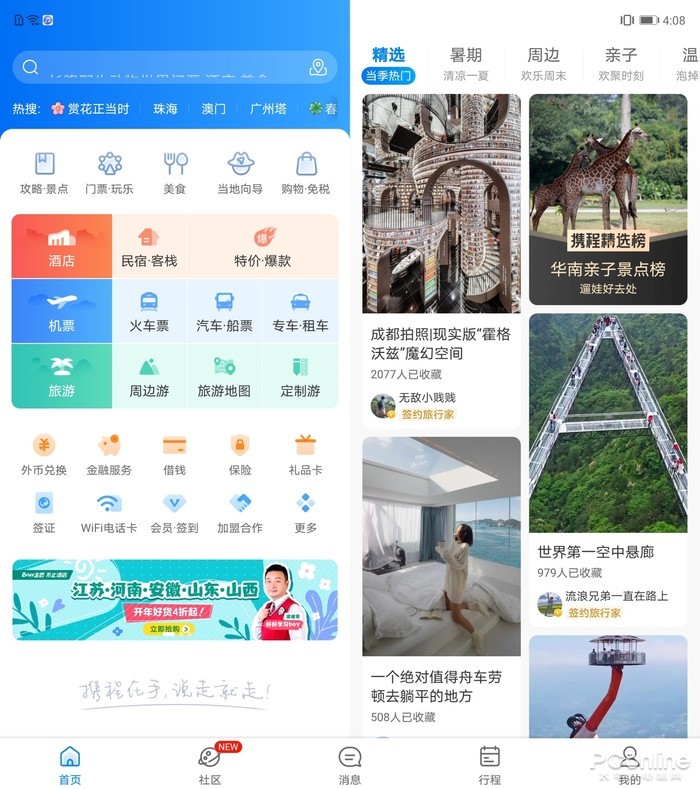This screenshot has width=700, height=789.
Task: Open 外币兑换 currency exchange
Action: [44, 454]
